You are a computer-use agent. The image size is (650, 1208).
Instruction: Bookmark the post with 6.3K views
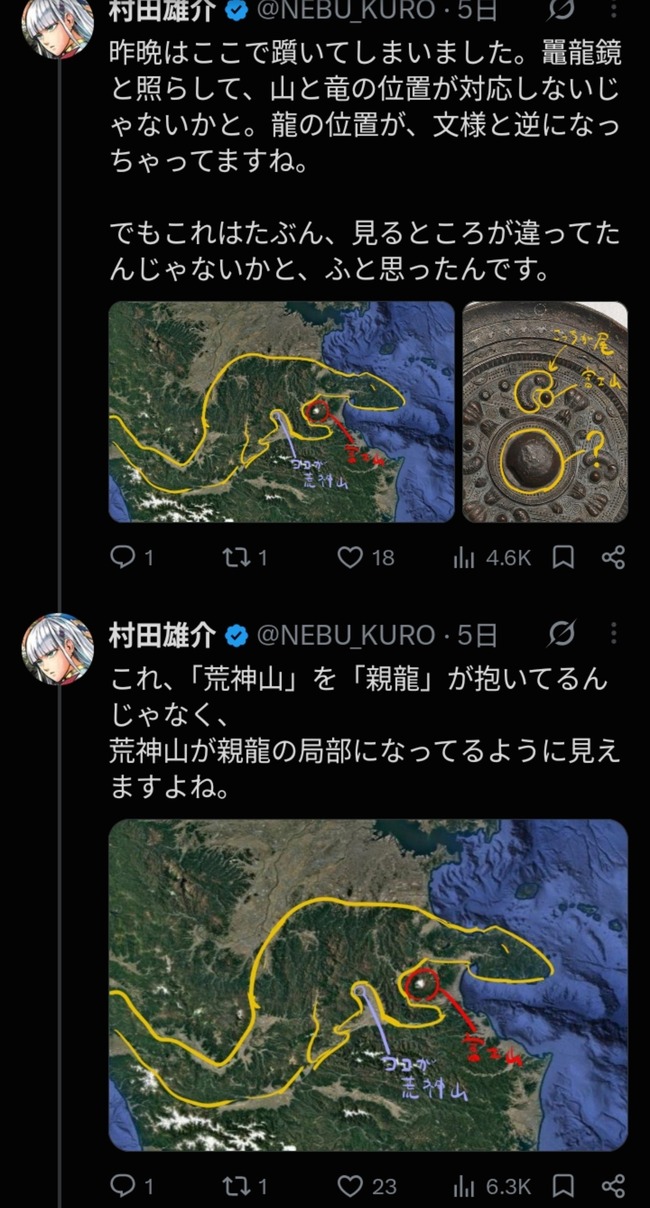click(x=563, y=1186)
